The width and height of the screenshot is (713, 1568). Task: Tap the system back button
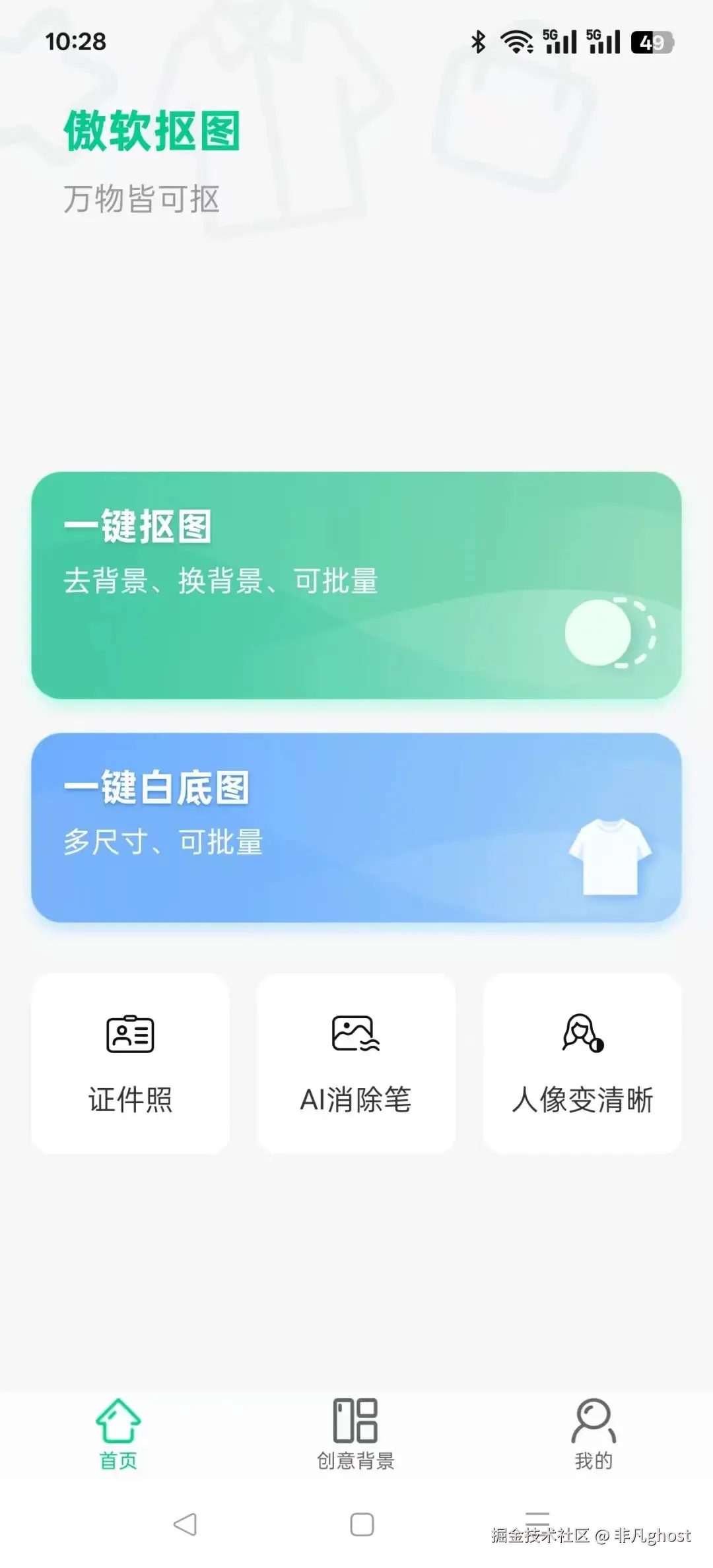click(x=185, y=1524)
